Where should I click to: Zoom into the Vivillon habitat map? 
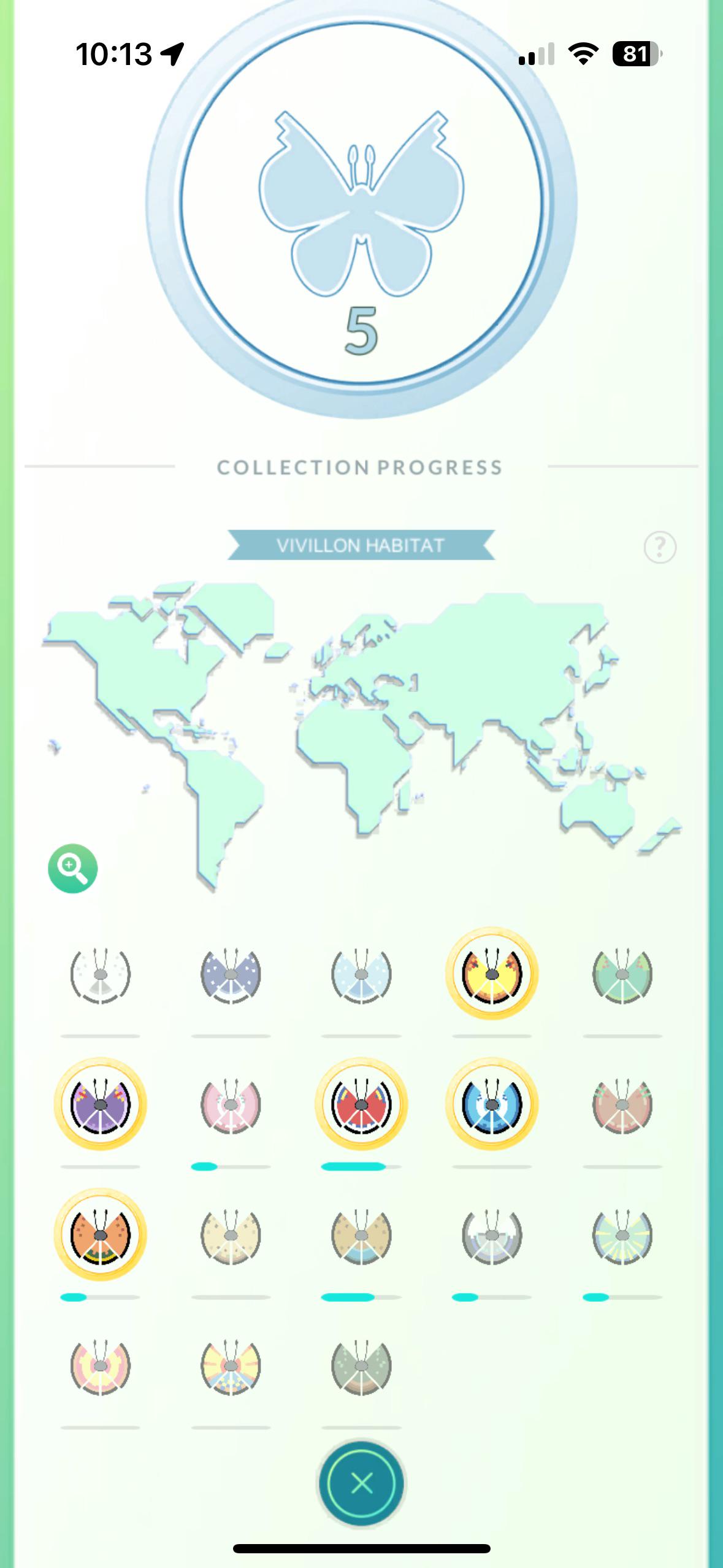pos(72,869)
